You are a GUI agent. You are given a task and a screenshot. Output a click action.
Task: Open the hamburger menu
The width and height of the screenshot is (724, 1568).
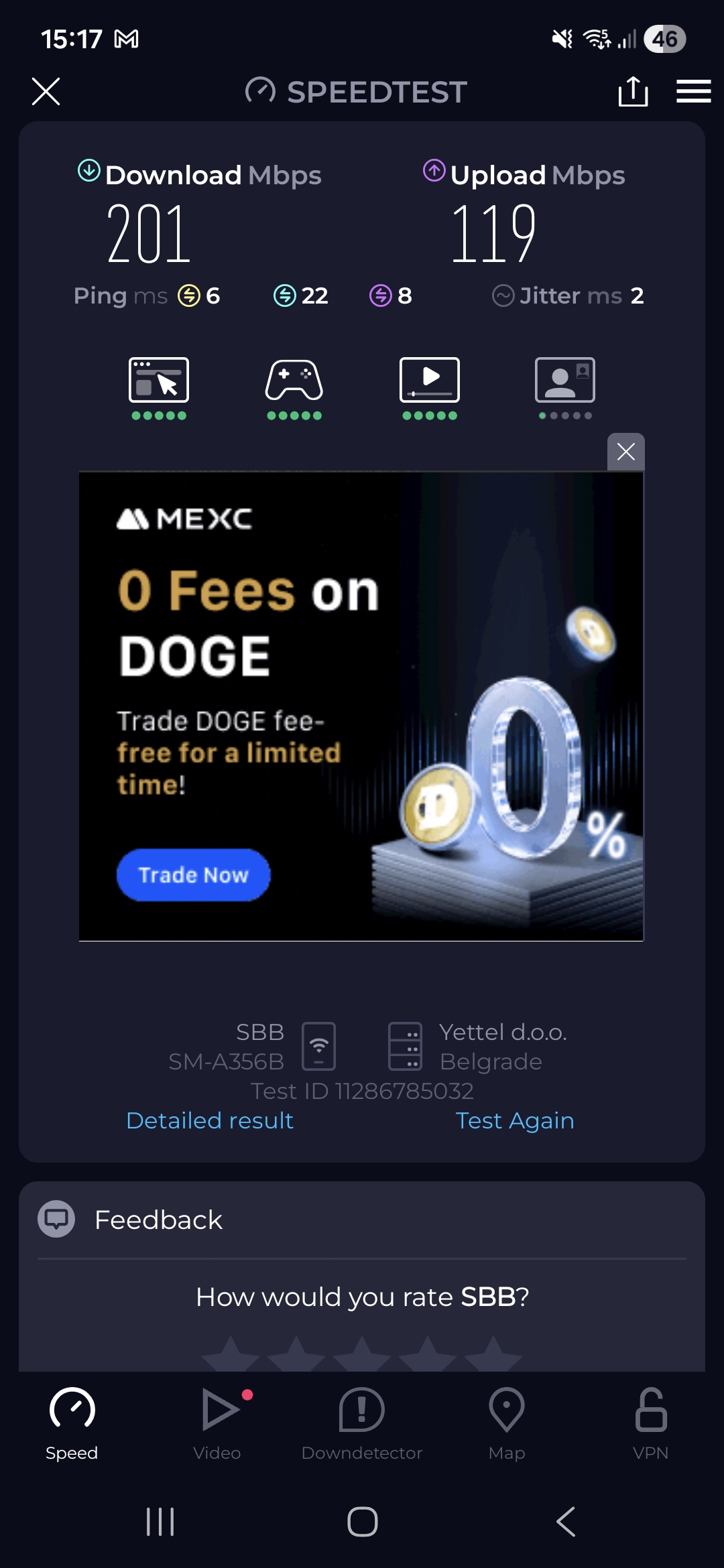(693, 91)
